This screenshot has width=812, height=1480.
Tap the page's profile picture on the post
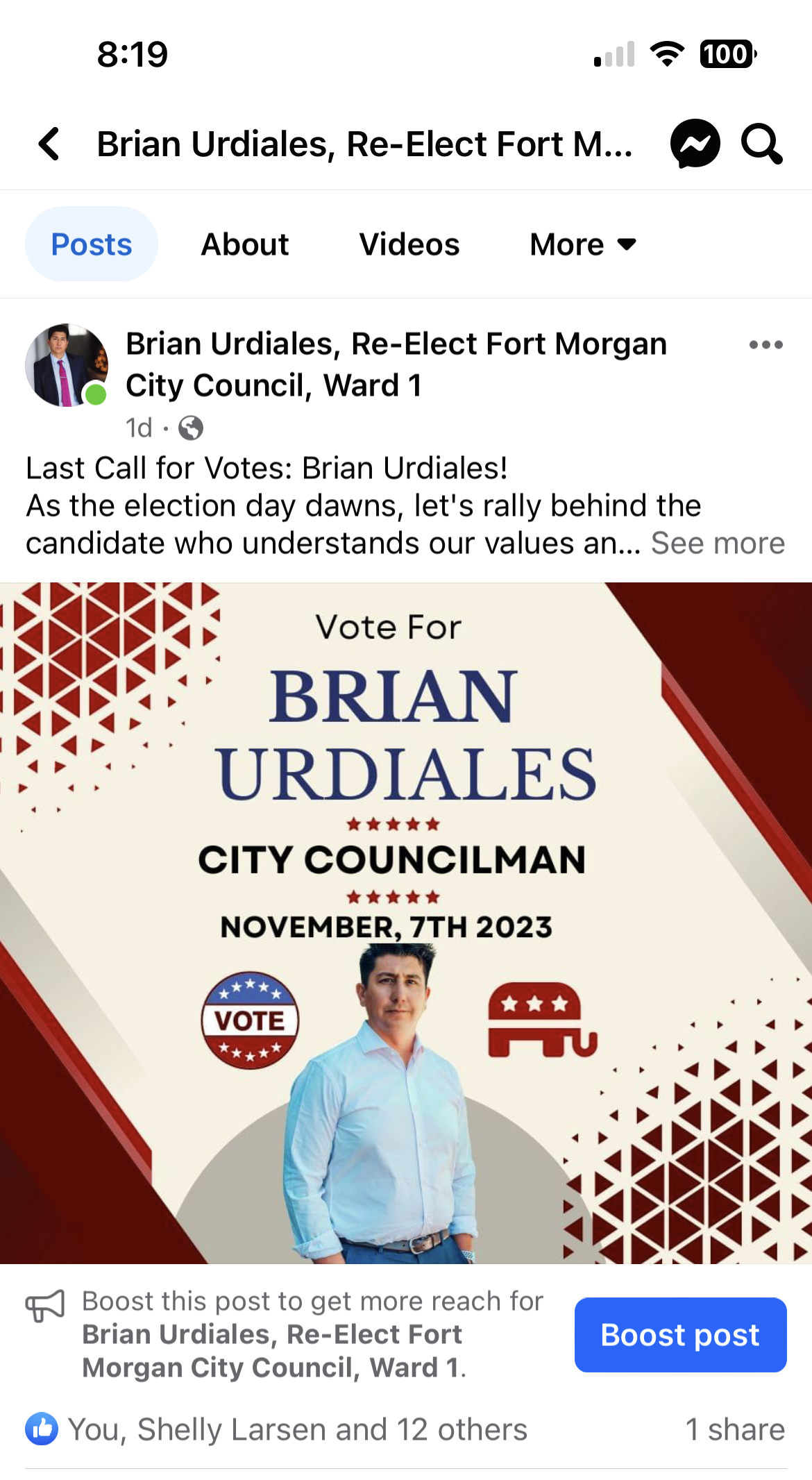(67, 365)
